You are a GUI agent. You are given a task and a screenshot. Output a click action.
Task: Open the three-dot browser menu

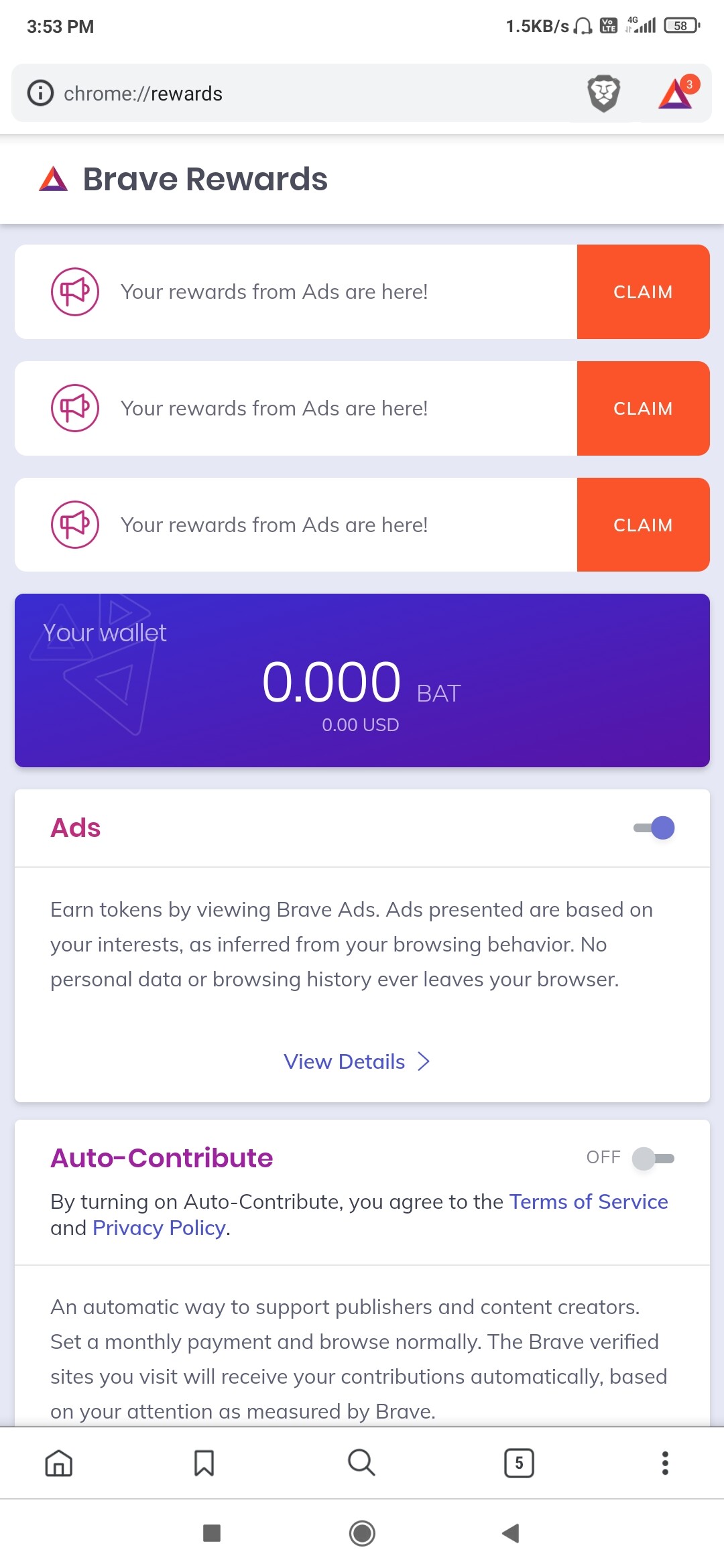click(x=665, y=1463)
